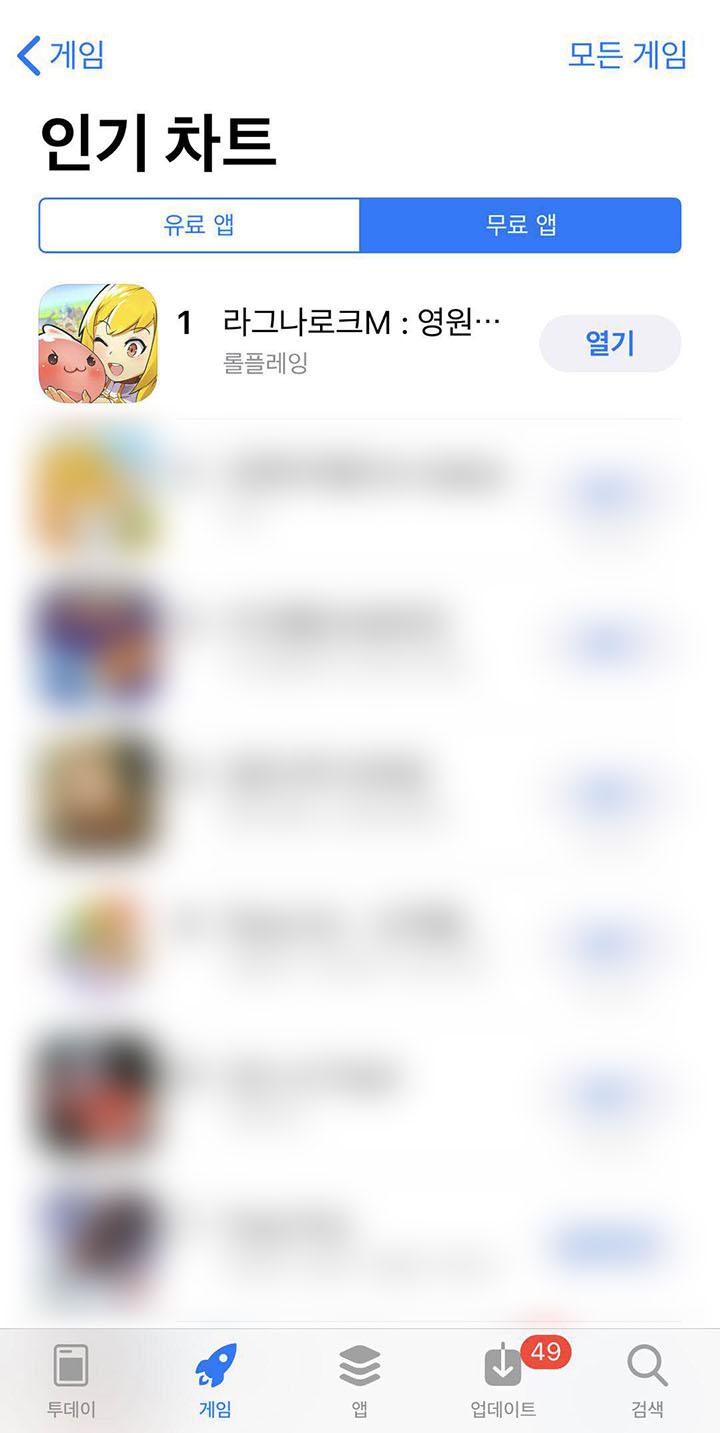Open 검색 tab
This screenshot has width=720, height=1433.
pos(647,1380)
